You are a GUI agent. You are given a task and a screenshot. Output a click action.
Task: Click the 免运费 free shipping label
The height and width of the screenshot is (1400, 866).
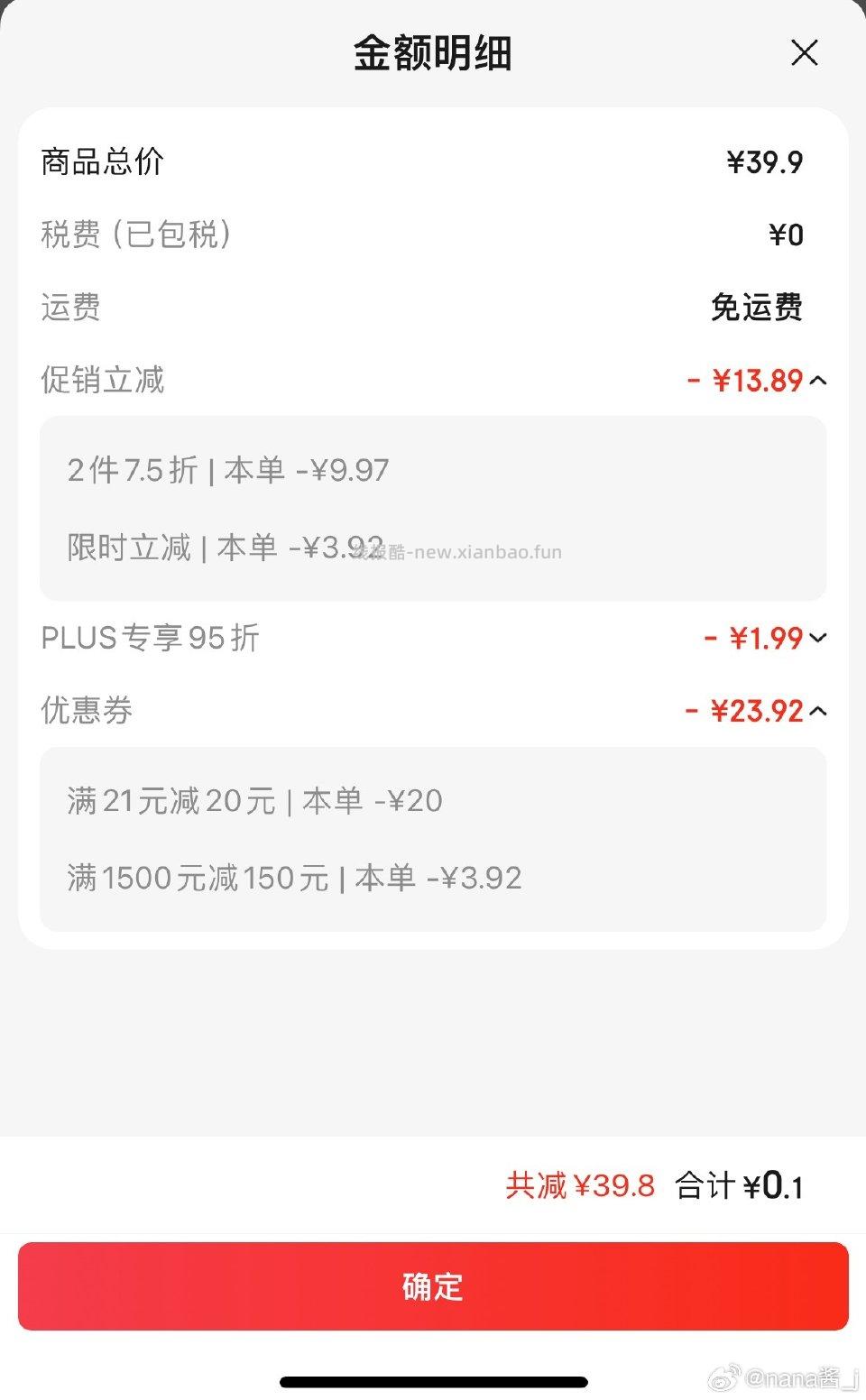[x=758, y=308]
